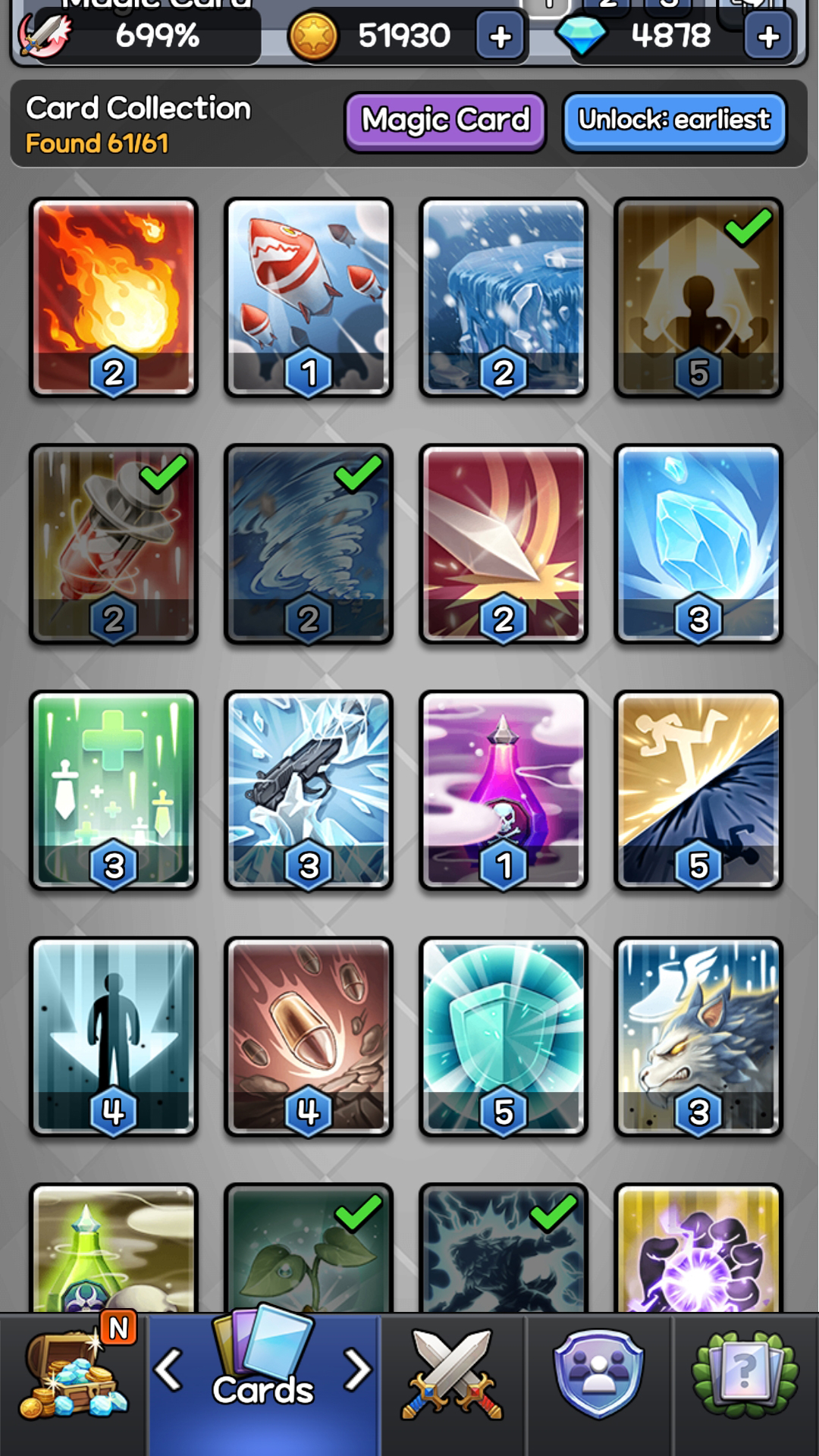
Task: Change sort order via Unlock: earliest
Action: [674, 121]
